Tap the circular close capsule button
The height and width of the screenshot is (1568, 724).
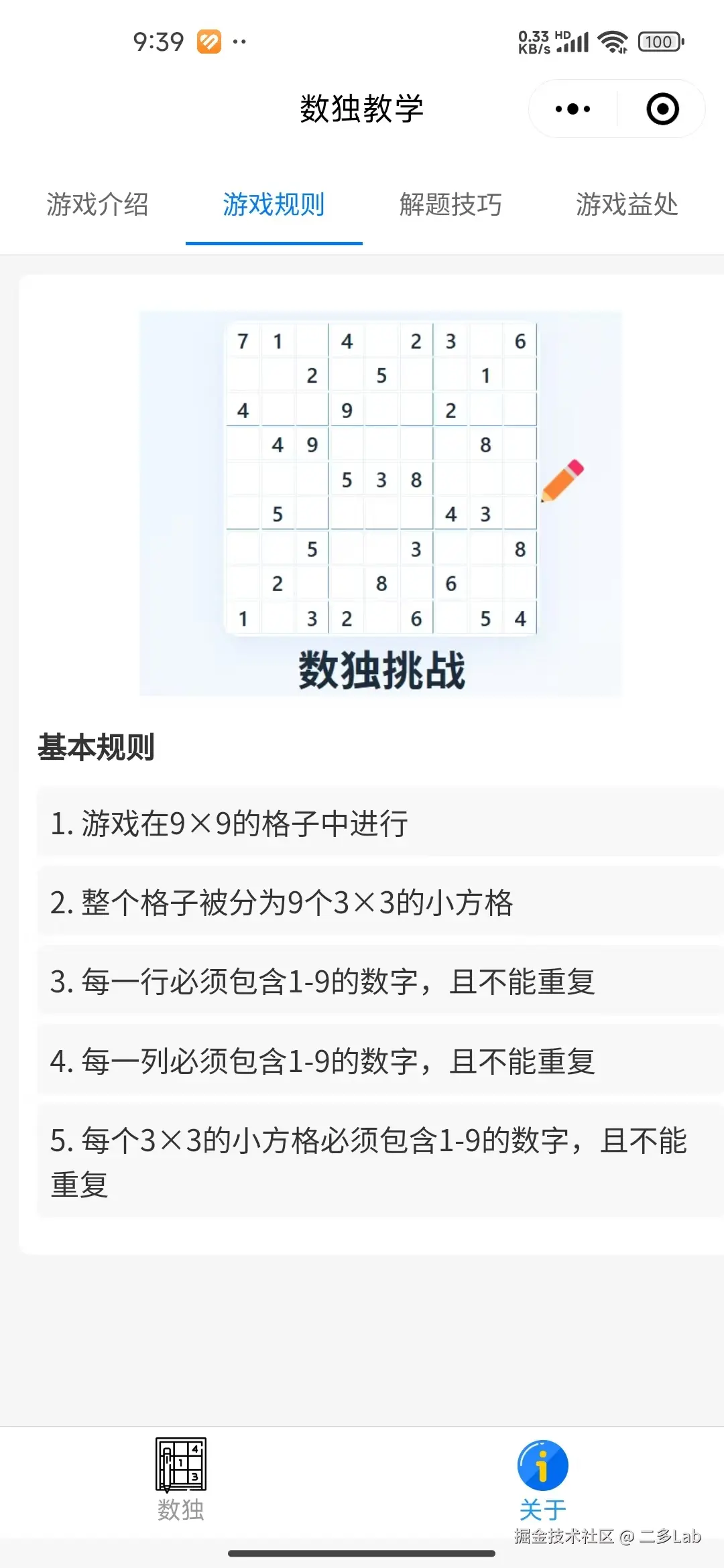click(662, 109)
